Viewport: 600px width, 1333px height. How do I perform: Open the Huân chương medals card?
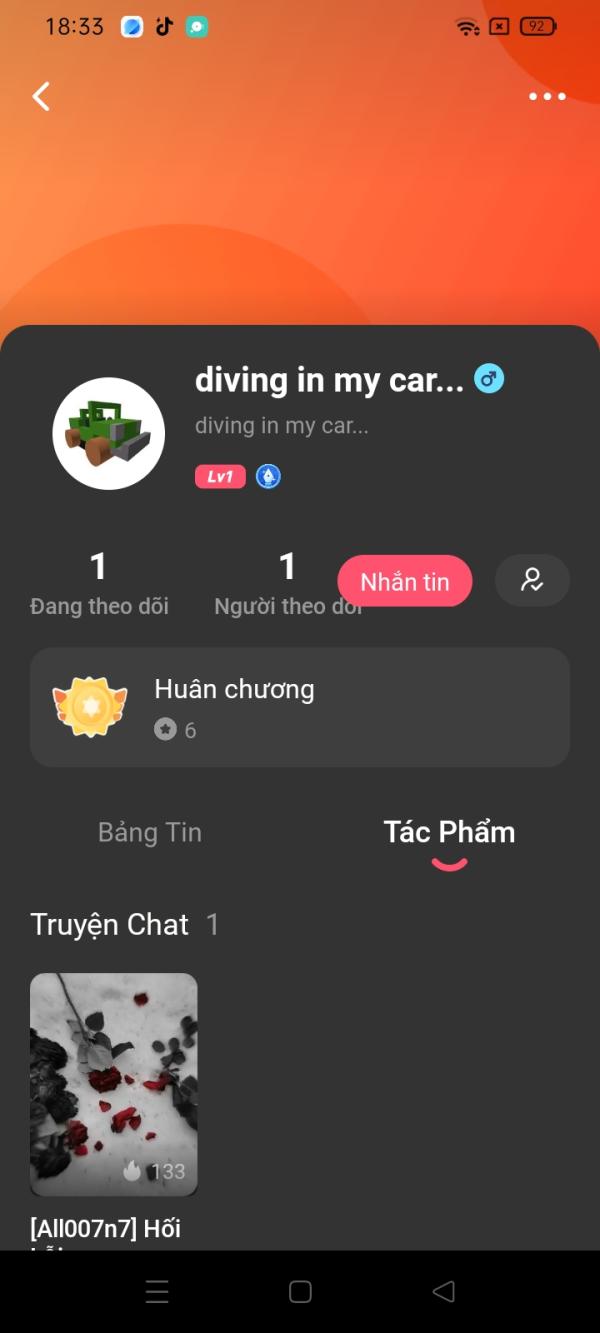click(x=300, y=707)
